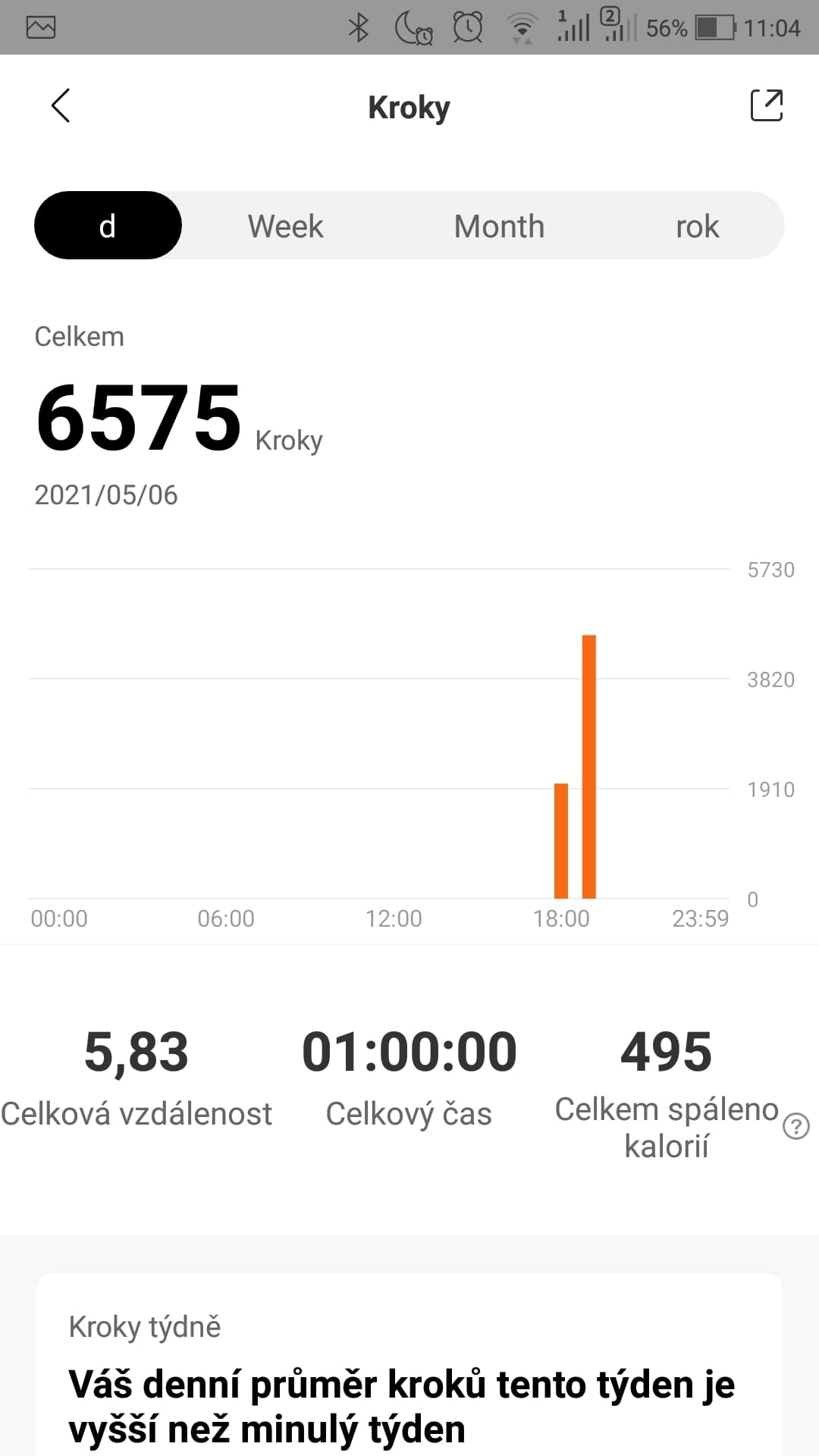
Task: Switch to the Month view
Action: point(499,226)
